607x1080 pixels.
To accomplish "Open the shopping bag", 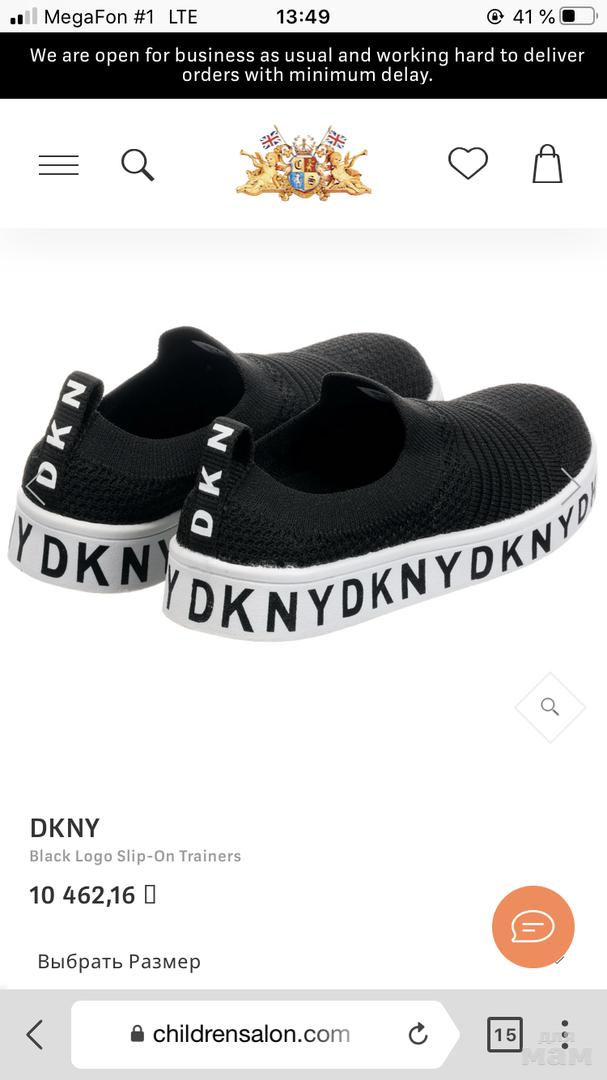I will pos(547,164).
